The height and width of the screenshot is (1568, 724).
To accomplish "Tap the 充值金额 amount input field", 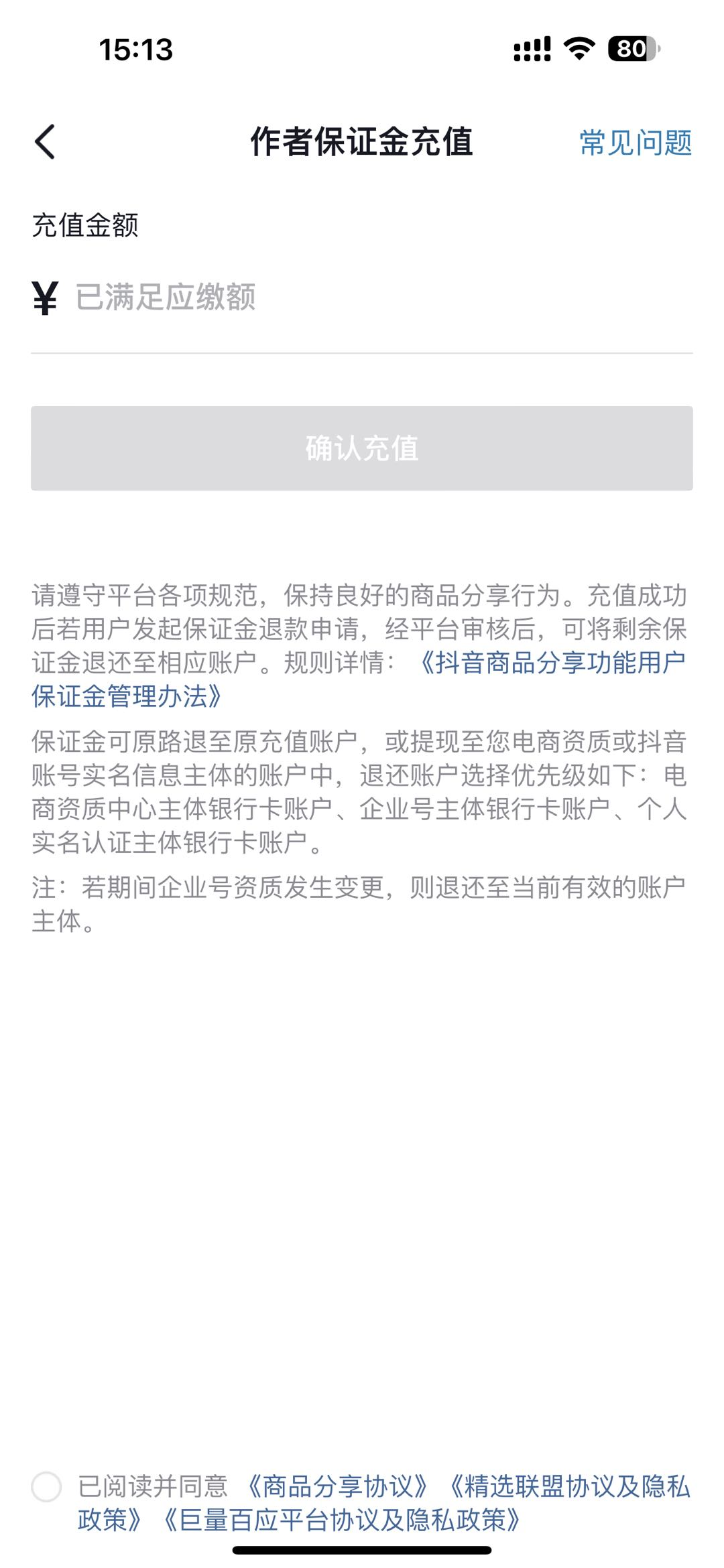I will tap(362, 298).
